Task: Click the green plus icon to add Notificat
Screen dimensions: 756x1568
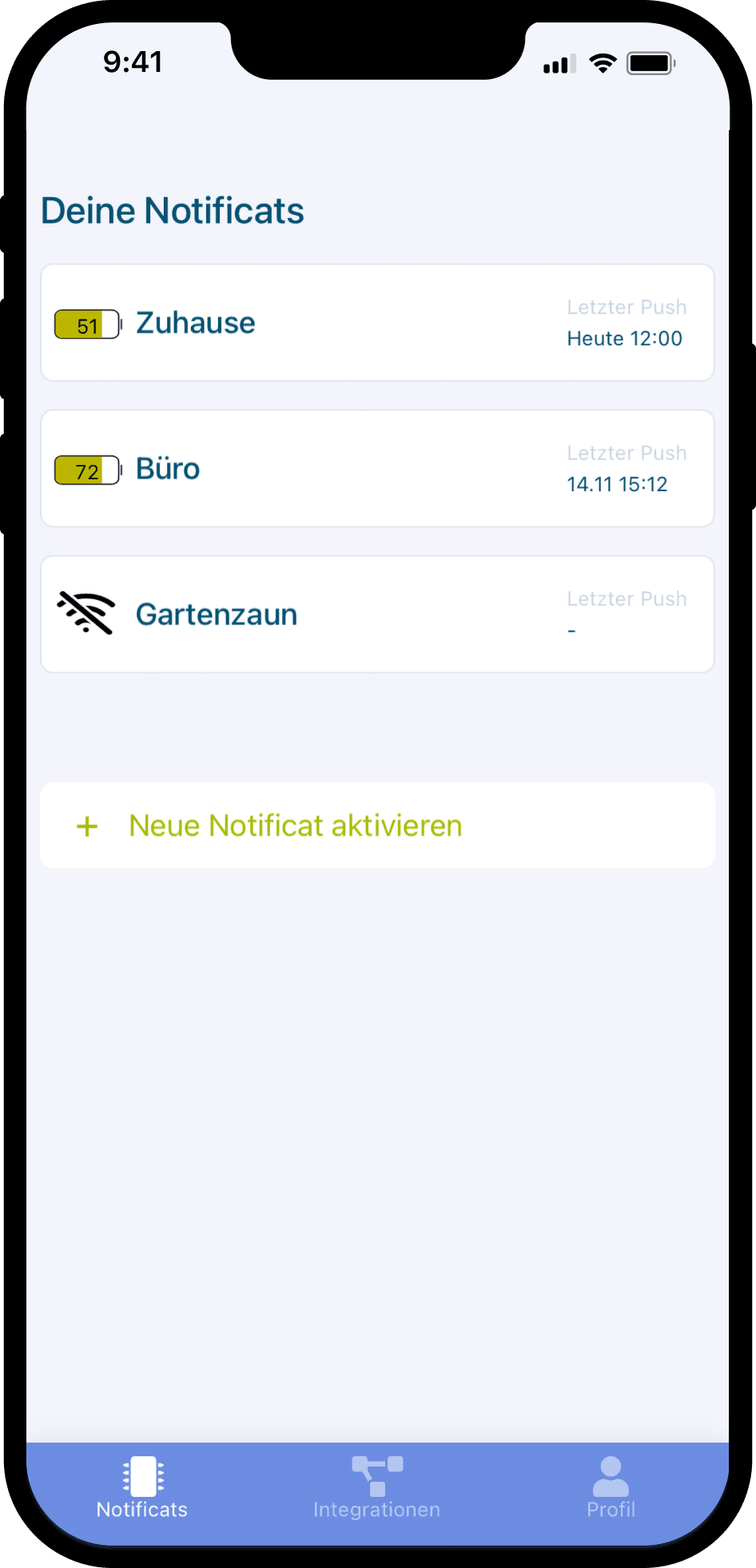Action: pyautogui.click(x=86, y=826)
